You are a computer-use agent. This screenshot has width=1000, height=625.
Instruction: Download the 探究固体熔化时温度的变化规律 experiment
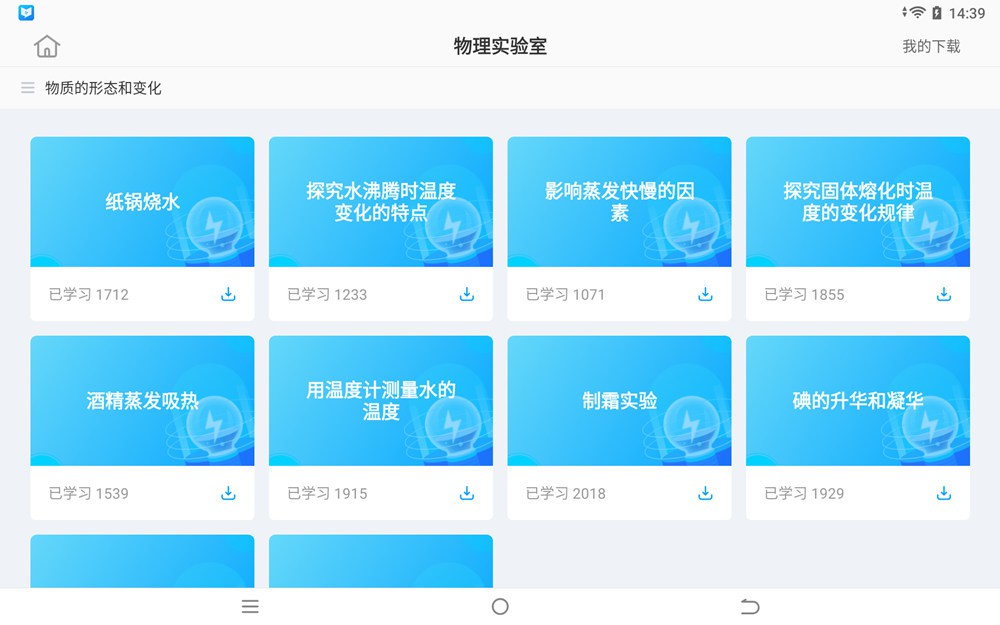(944, 294)
